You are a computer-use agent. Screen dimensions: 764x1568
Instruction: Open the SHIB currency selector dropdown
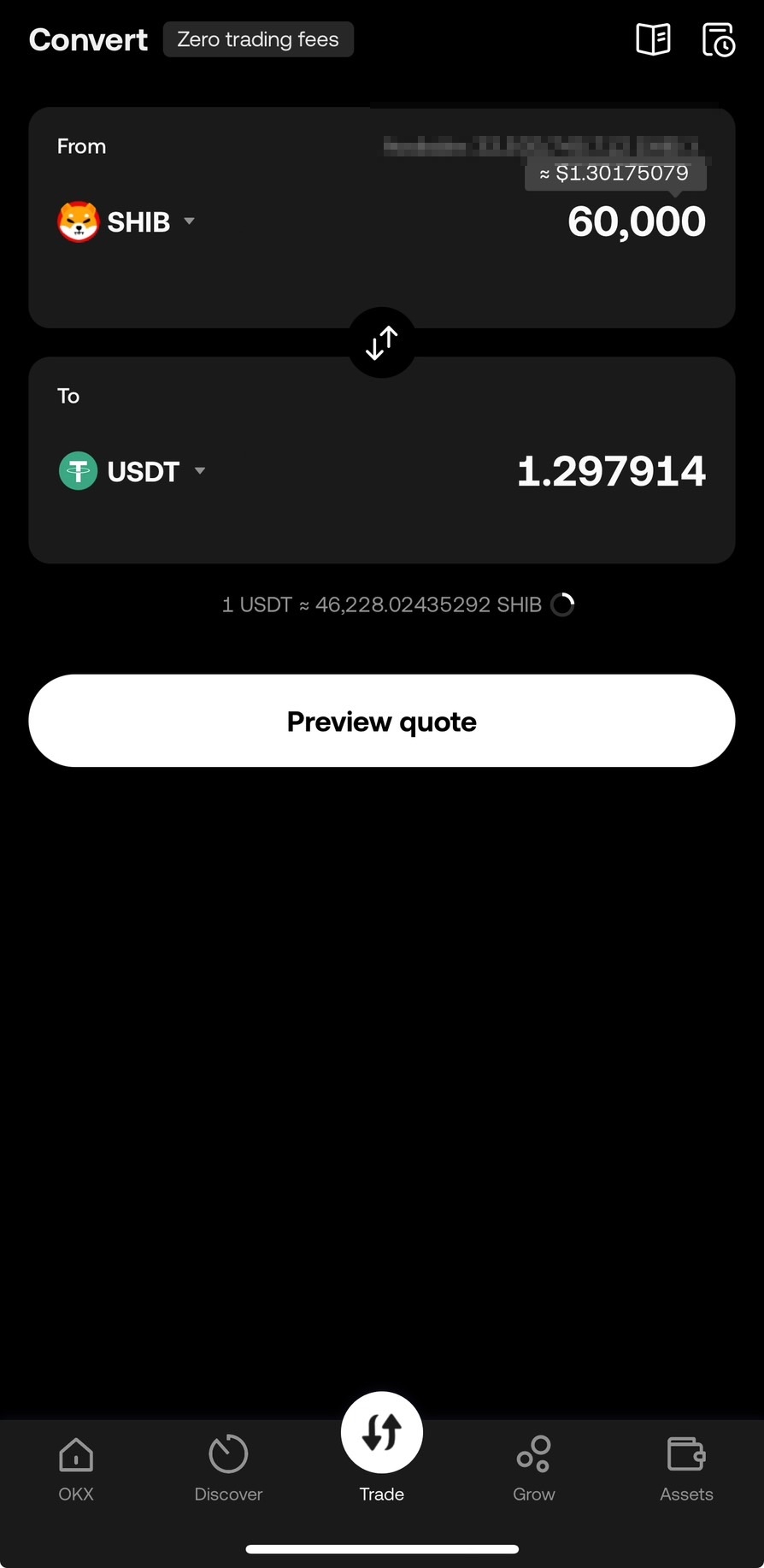pyautogui.click(x=189, y=222)
